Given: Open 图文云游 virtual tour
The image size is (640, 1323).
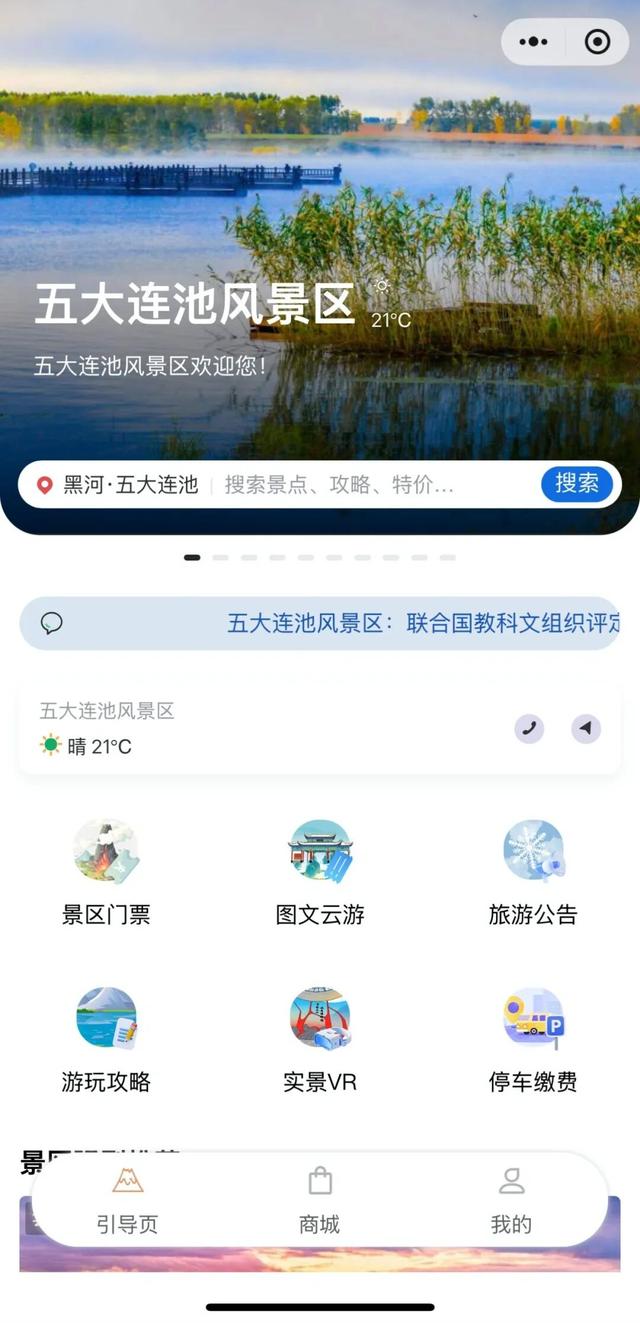Looking at the screenshot, I should click(x=320, y=870).
